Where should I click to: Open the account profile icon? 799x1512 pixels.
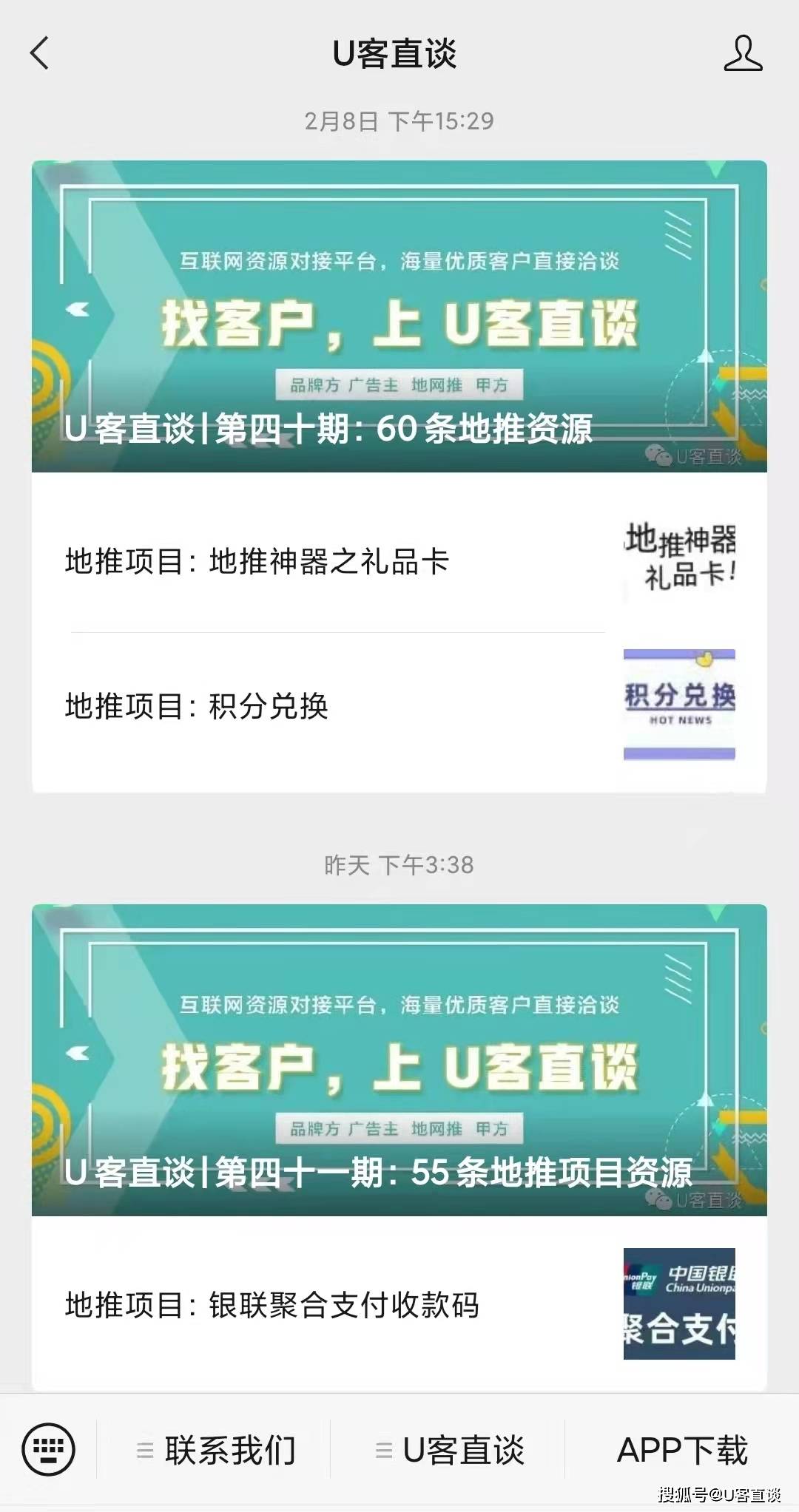tap(742, 54)
